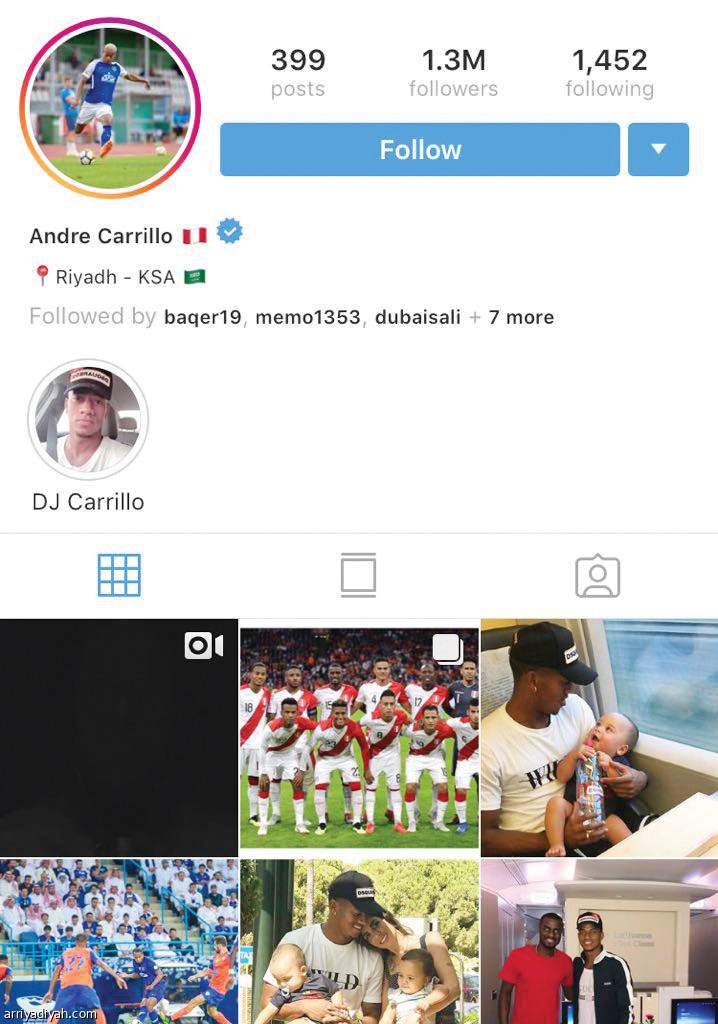718x1024 pixels.
Task: Open the family photo with two babies
Action: (359, 940)
